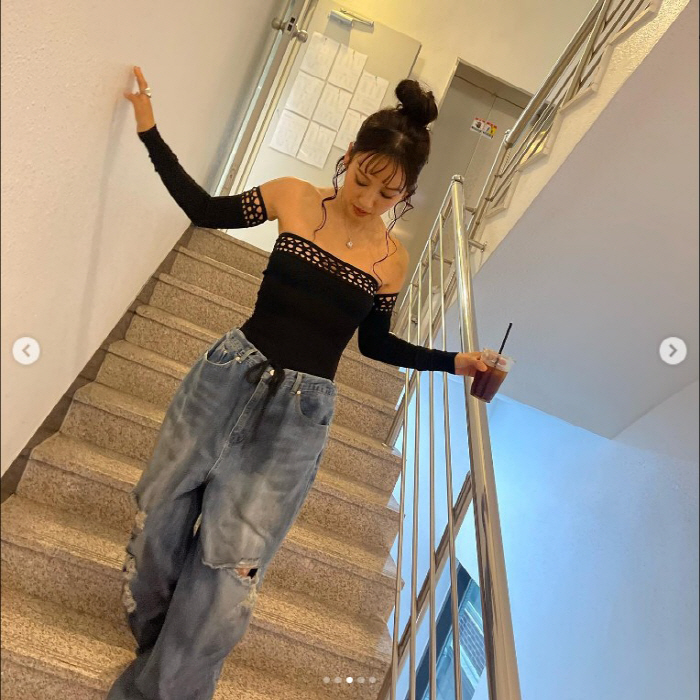
Task: Go to the next photo in carousel
Action: (673, 351)
